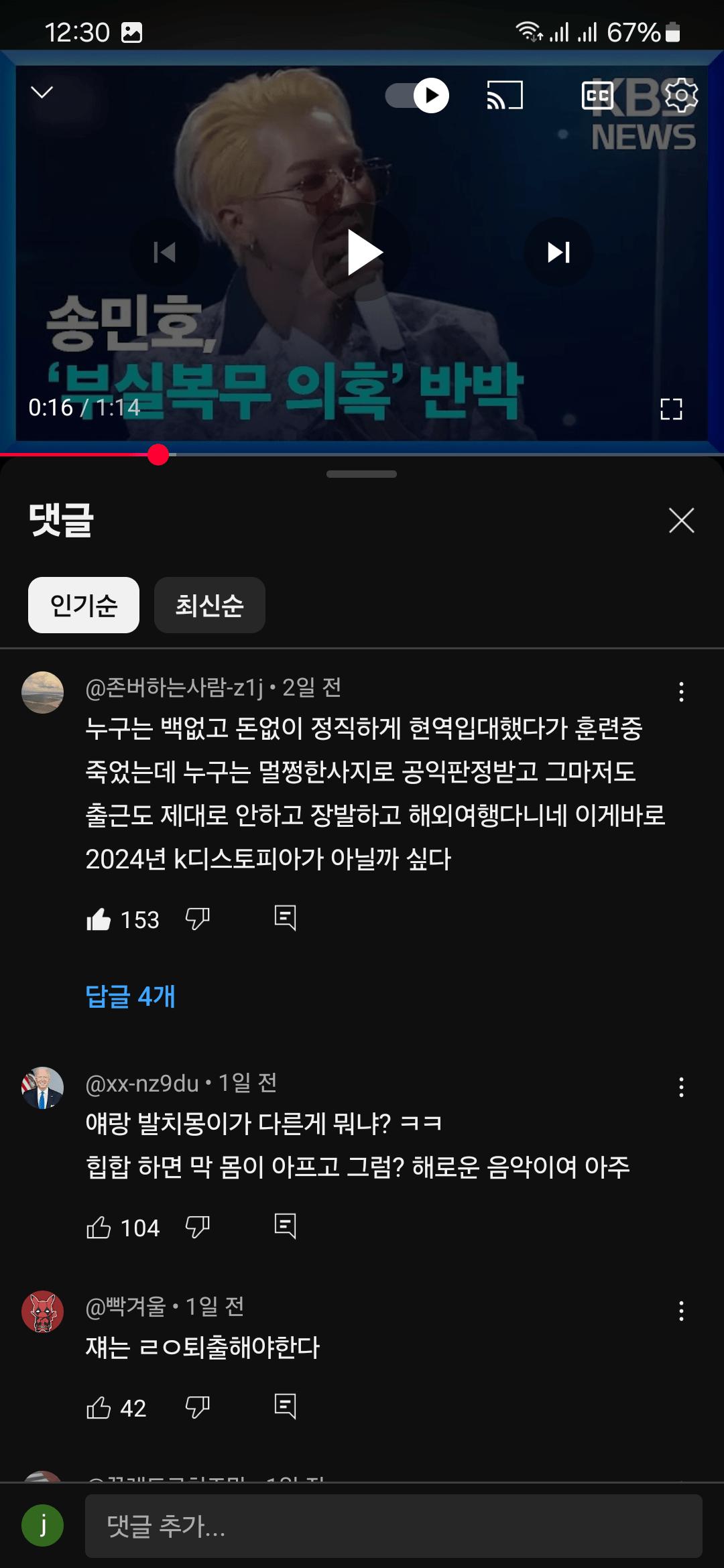
Task: Dislike the comment by @xx-nz9du
Action: coord(197,1228)
